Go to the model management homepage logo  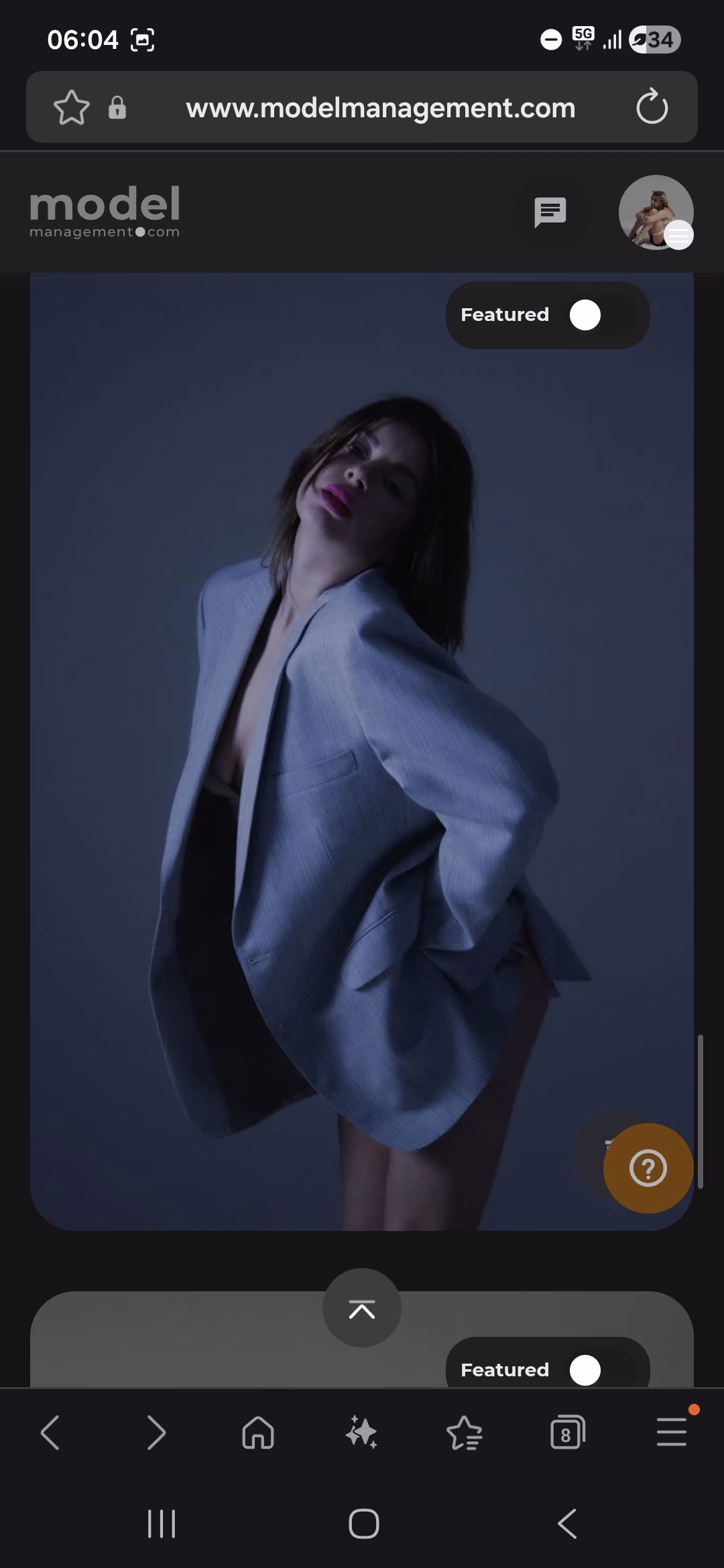pos(105,212)
